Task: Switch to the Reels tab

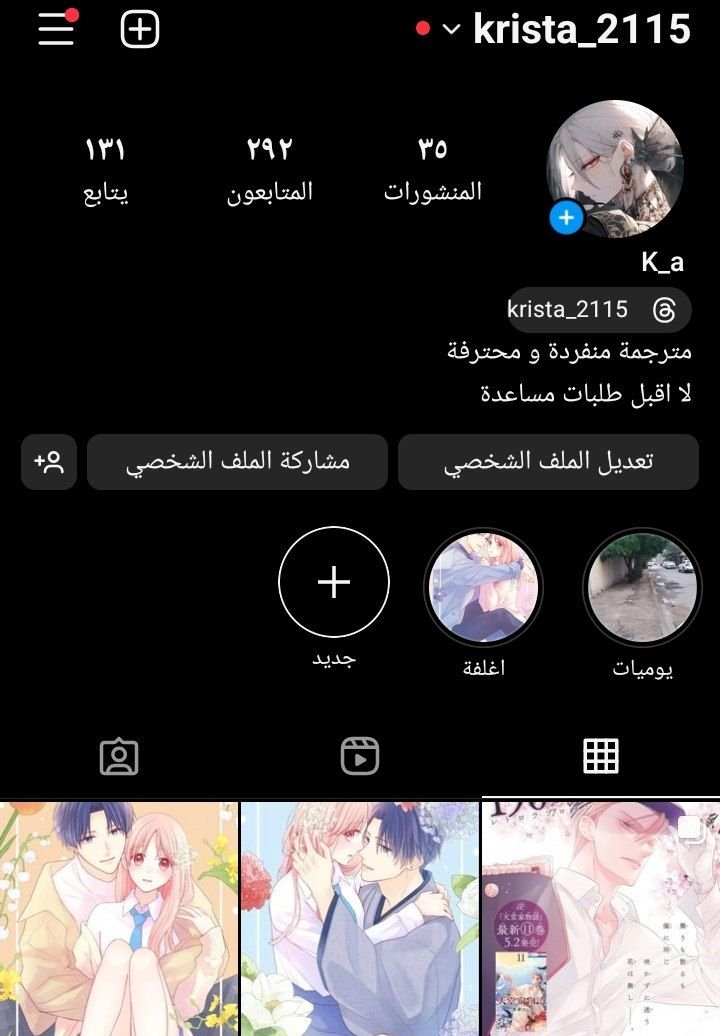Action: [359, 756]
